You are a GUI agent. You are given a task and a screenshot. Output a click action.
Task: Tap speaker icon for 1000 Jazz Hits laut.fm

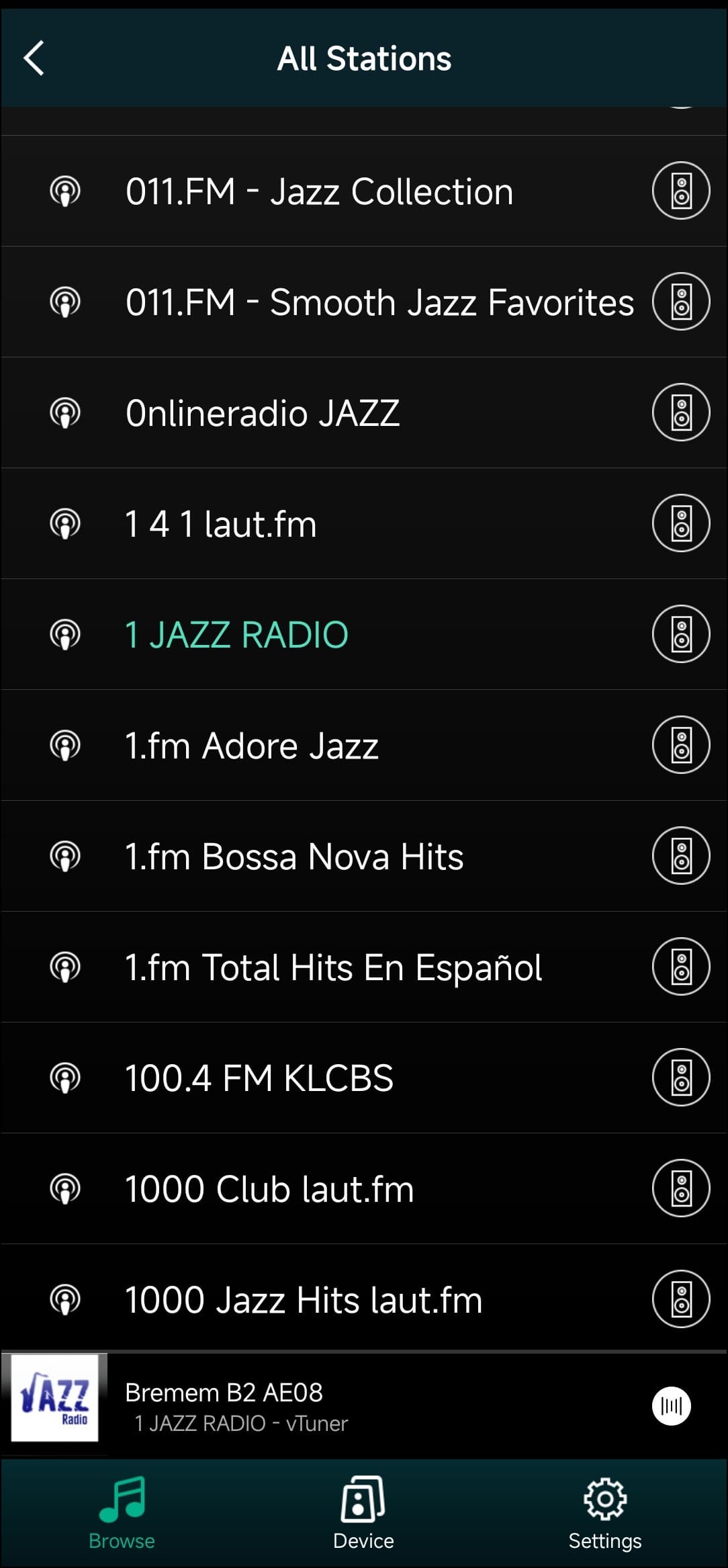click(x=680, y=1299)
